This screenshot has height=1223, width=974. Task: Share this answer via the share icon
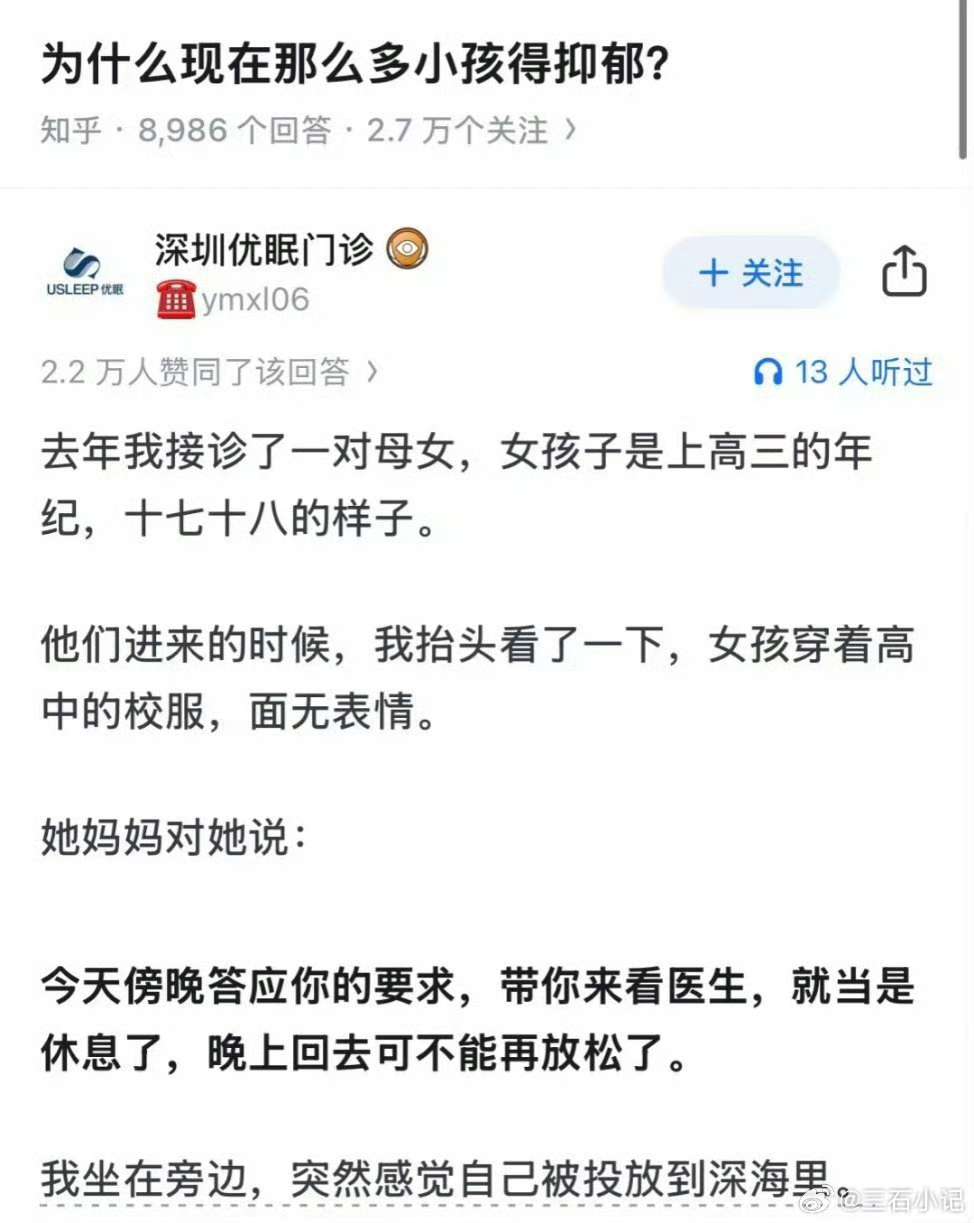[x=904, y=272]
